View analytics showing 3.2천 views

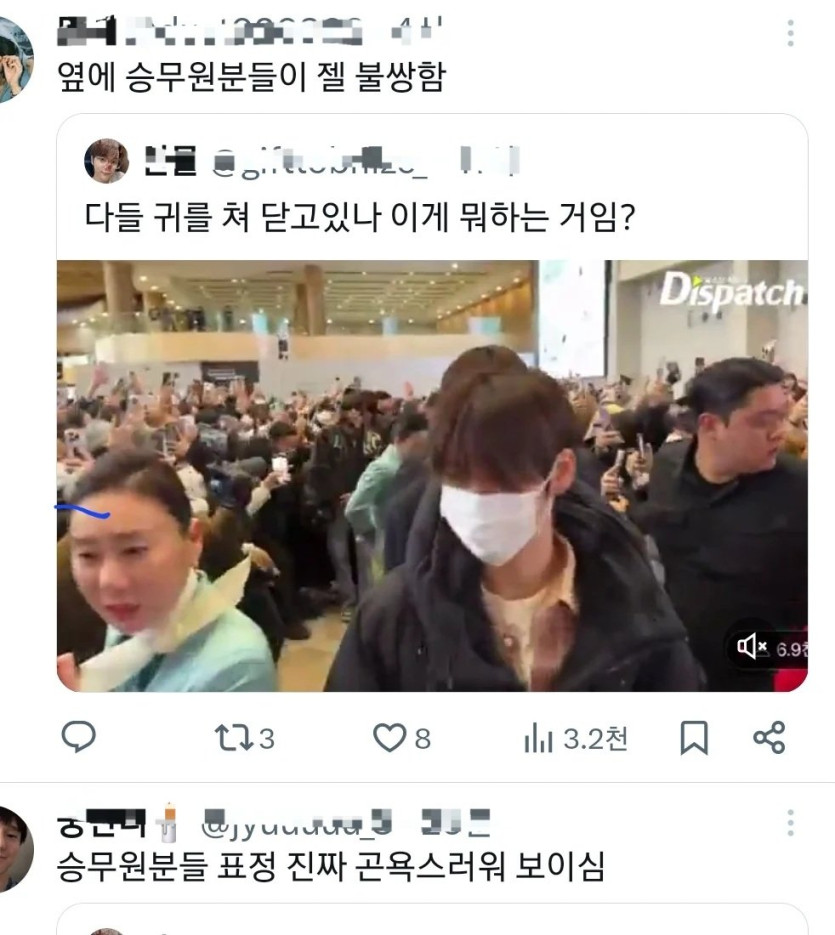(538, 739)
